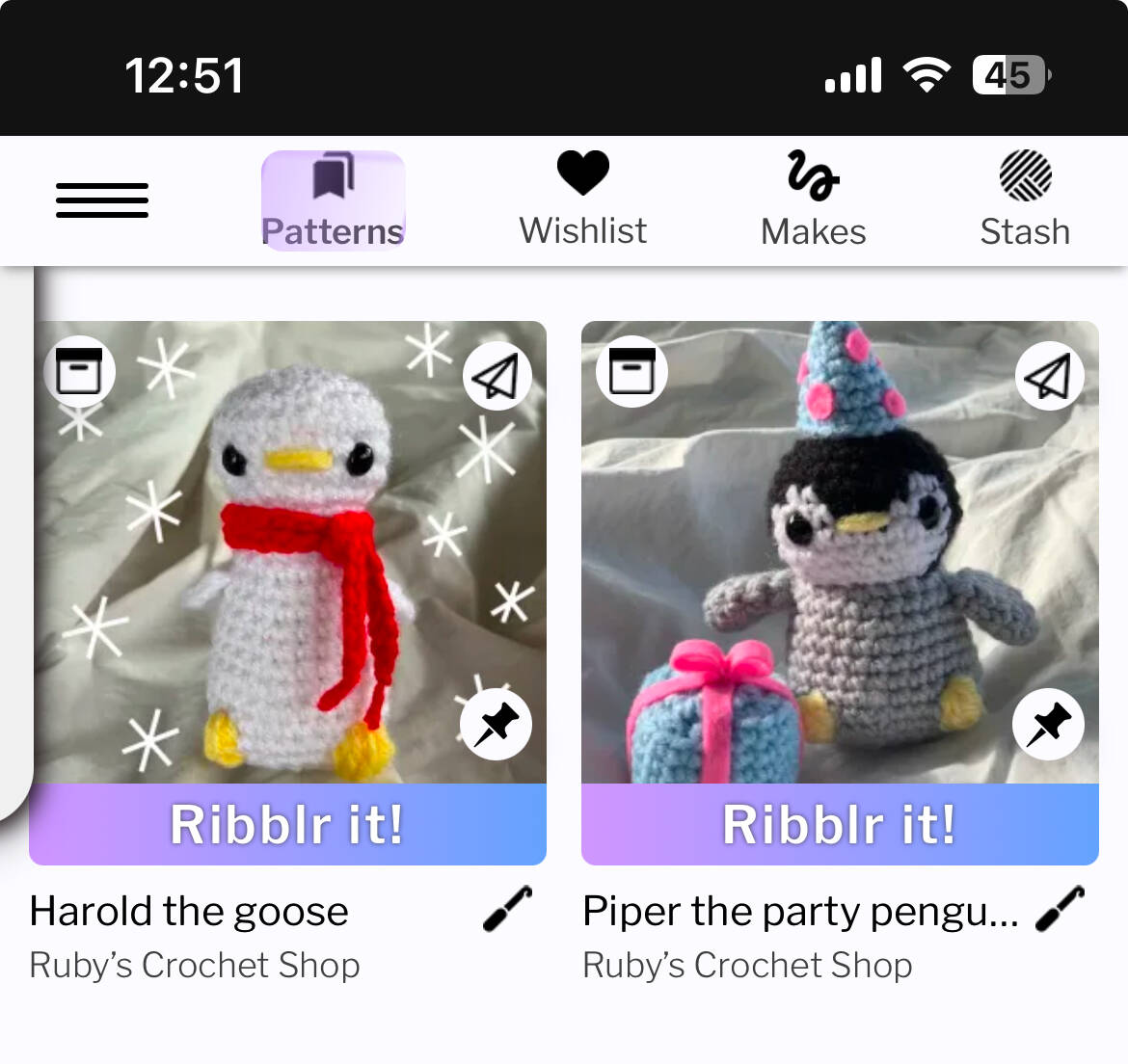Pin the Piper the party penguin pattern
The image size is (1128, 1064).
[1049, 724]
